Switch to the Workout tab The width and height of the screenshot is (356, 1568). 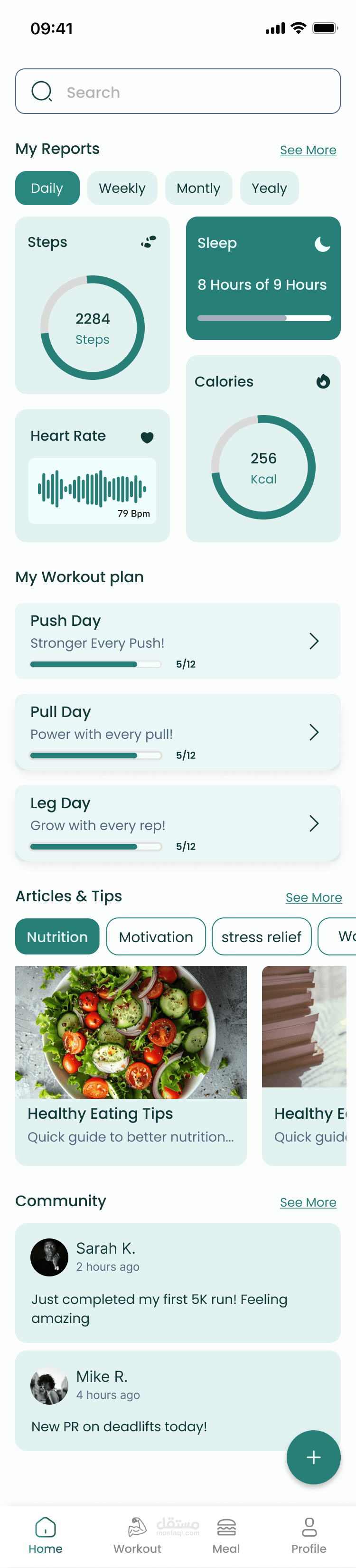138,1535
